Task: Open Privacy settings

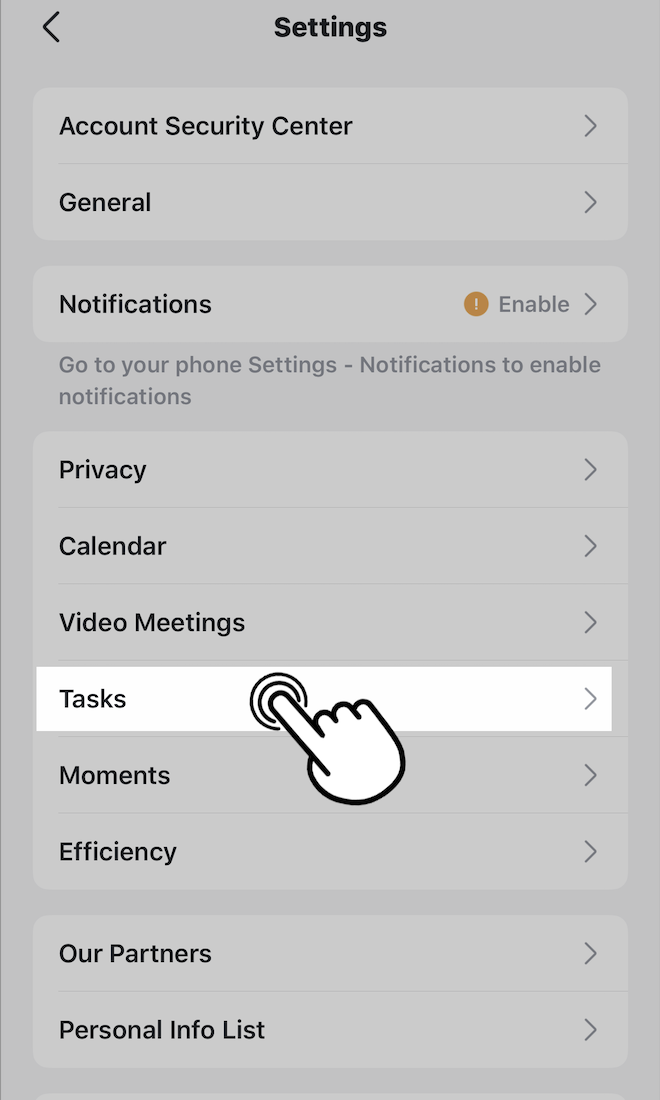Action: pyautogui.click(x=330, y=470)
